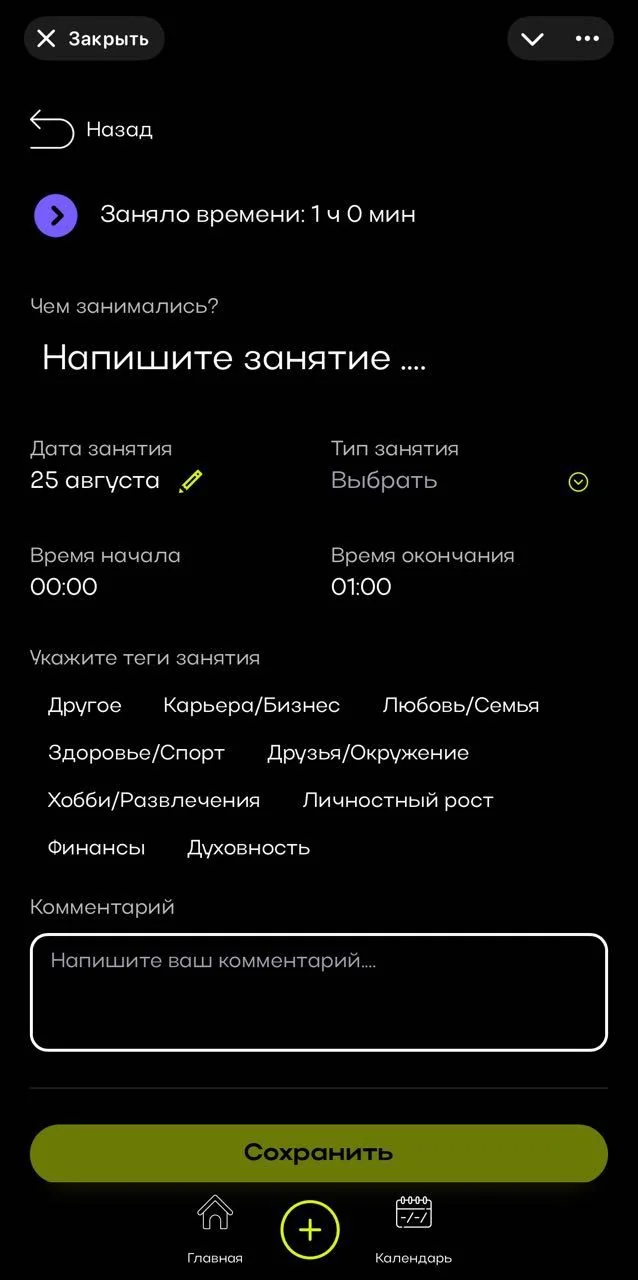
Task: Save the activity with Сохранить
Action: click(319, 1153)
